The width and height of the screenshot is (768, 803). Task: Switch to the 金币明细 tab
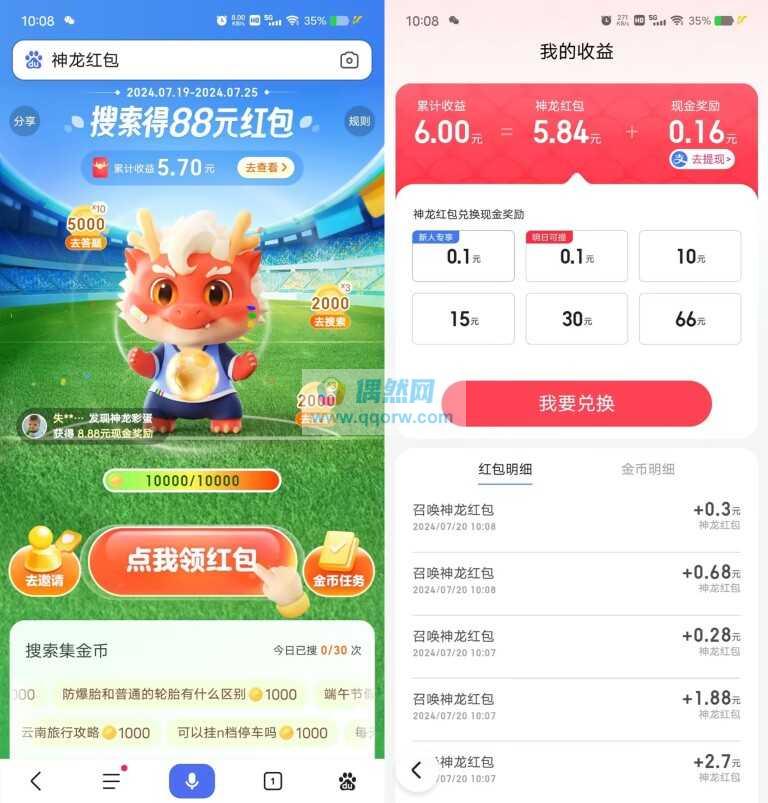(x=647, y=469)
